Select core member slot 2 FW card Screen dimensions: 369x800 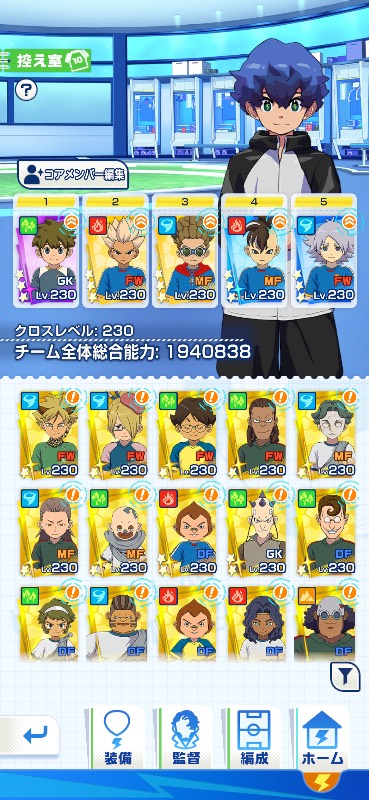tap(115, 251)
